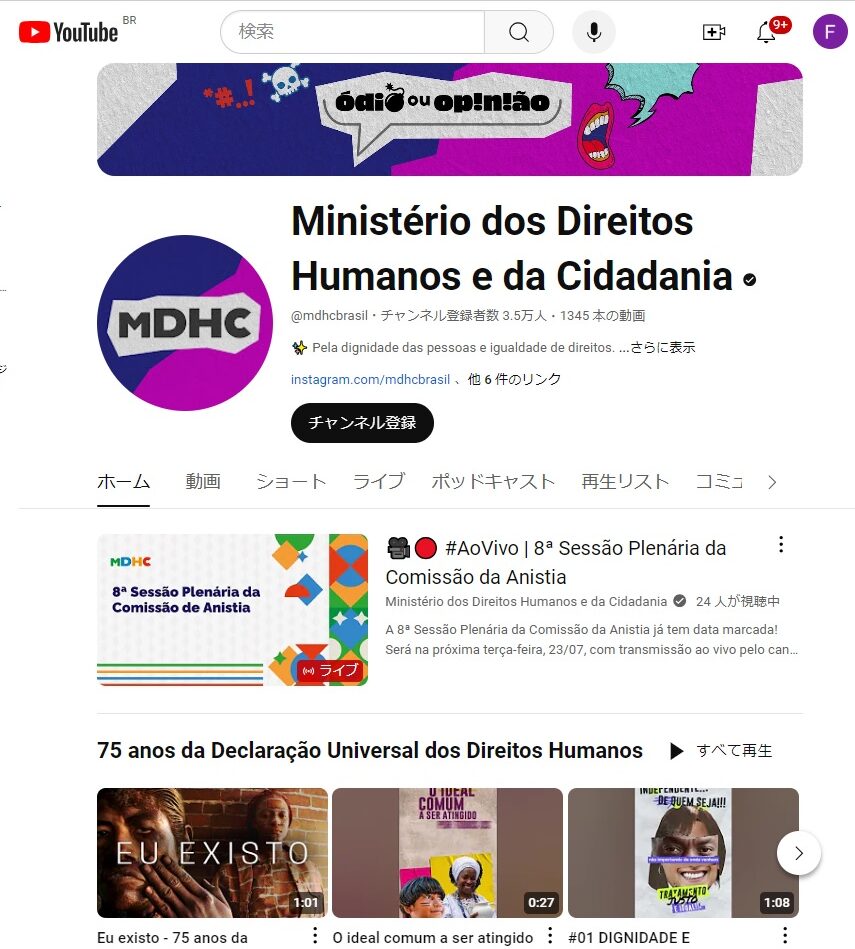This screenshot has height=949, width=855.
Task: Open the 8ª Sessão Plenária live stream thumbnail
Action: pos(232,609)
